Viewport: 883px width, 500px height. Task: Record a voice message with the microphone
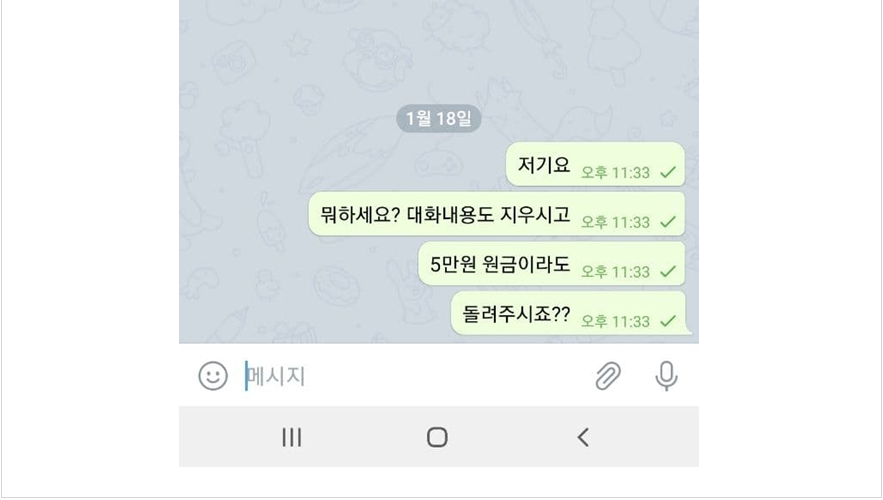[x=666, y=376]
